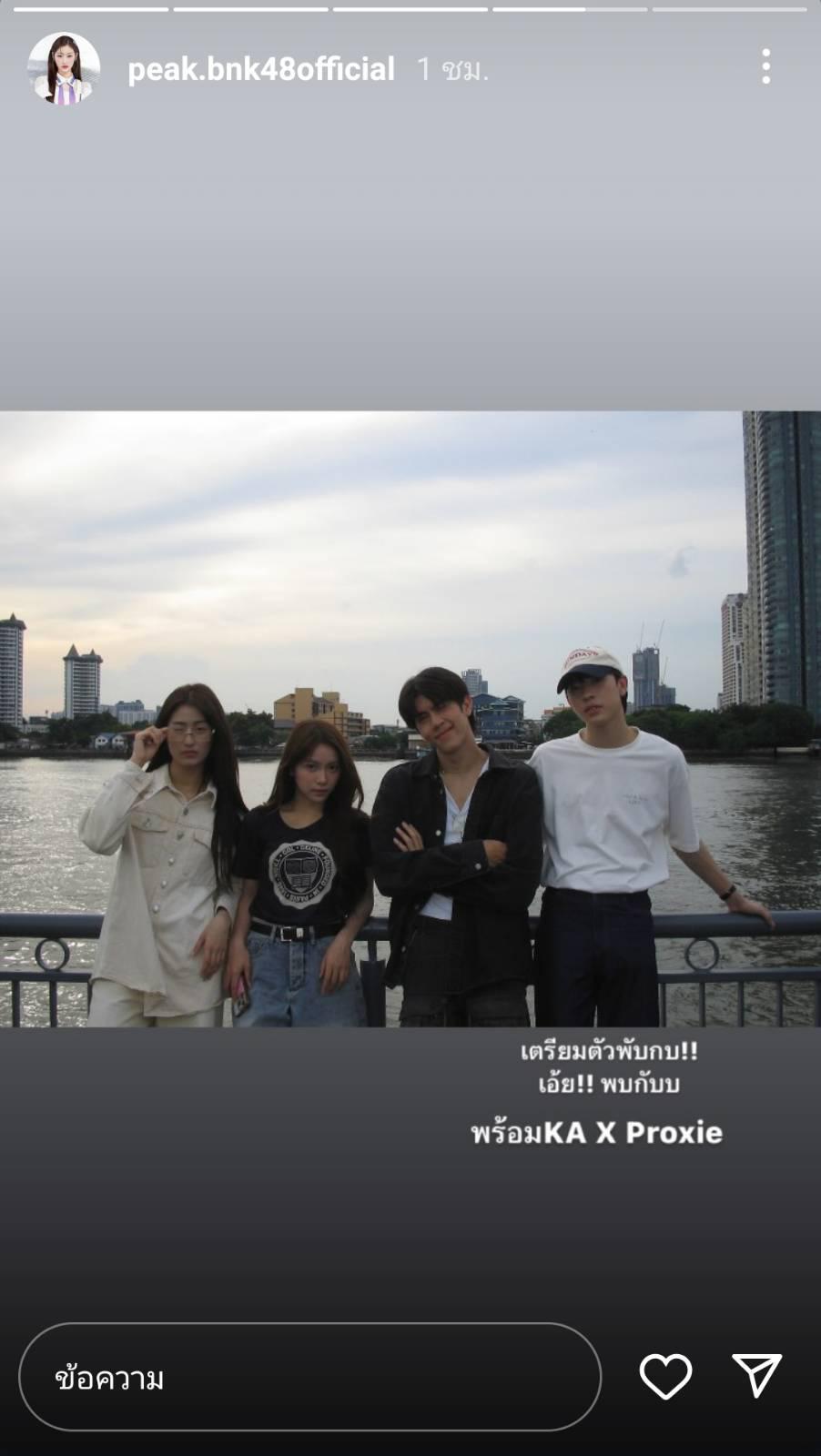Open the three-dot overflow menu
This screenshot has width=821, height=1456.
(x=766, y=67)
